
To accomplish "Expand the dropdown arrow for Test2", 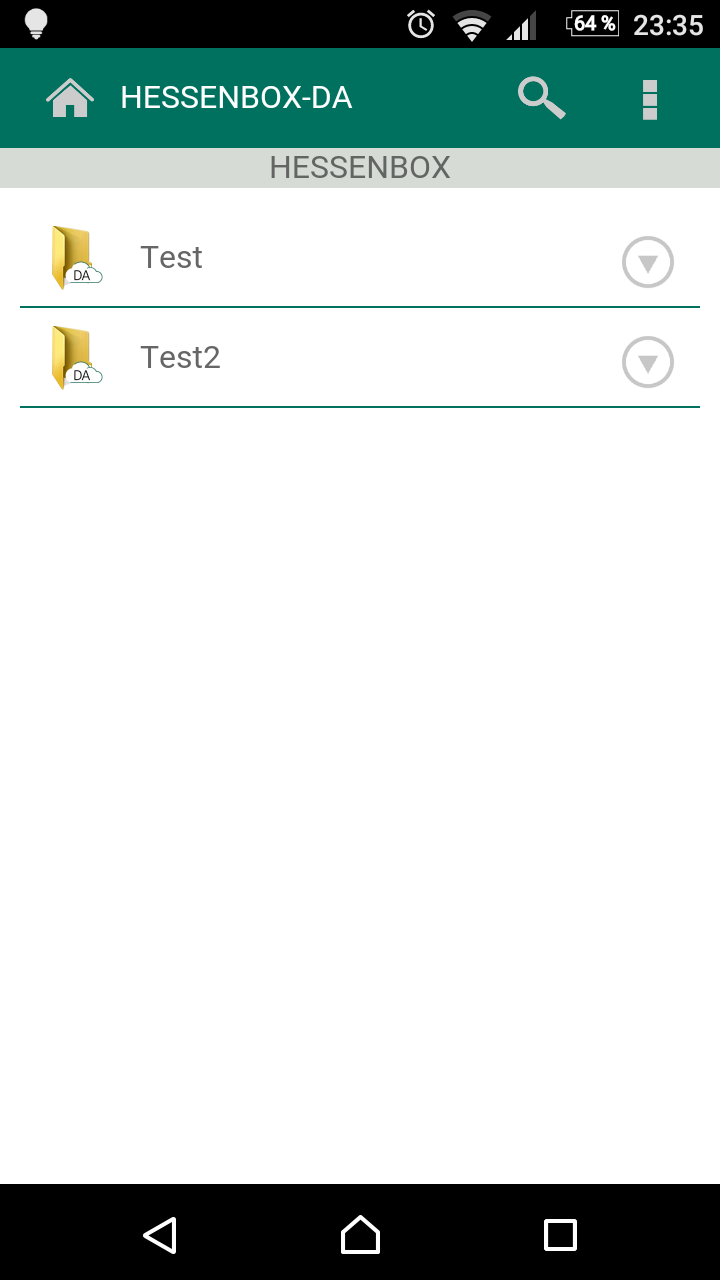I will (648, 362).
